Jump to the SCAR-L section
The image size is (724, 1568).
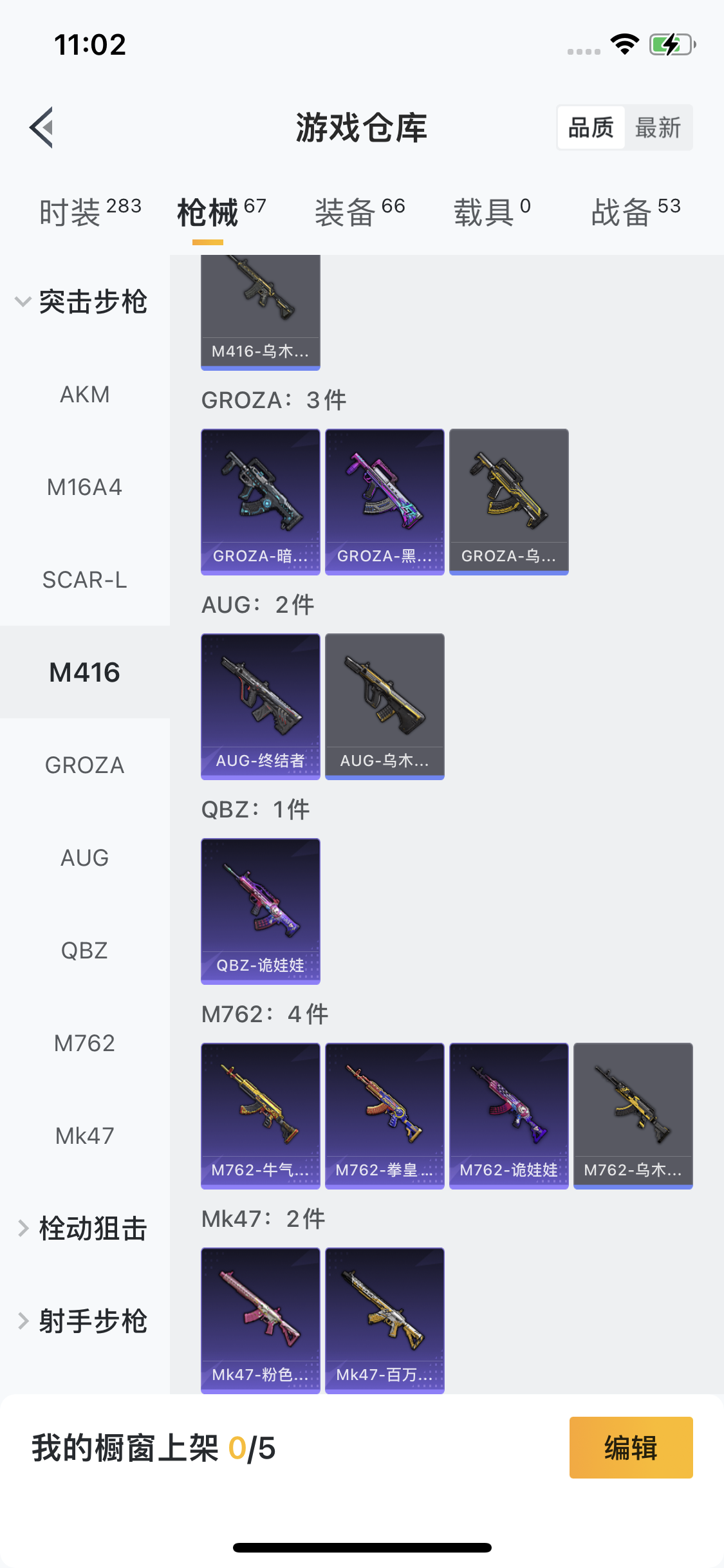pyautogui.click(x=84, y=580)
